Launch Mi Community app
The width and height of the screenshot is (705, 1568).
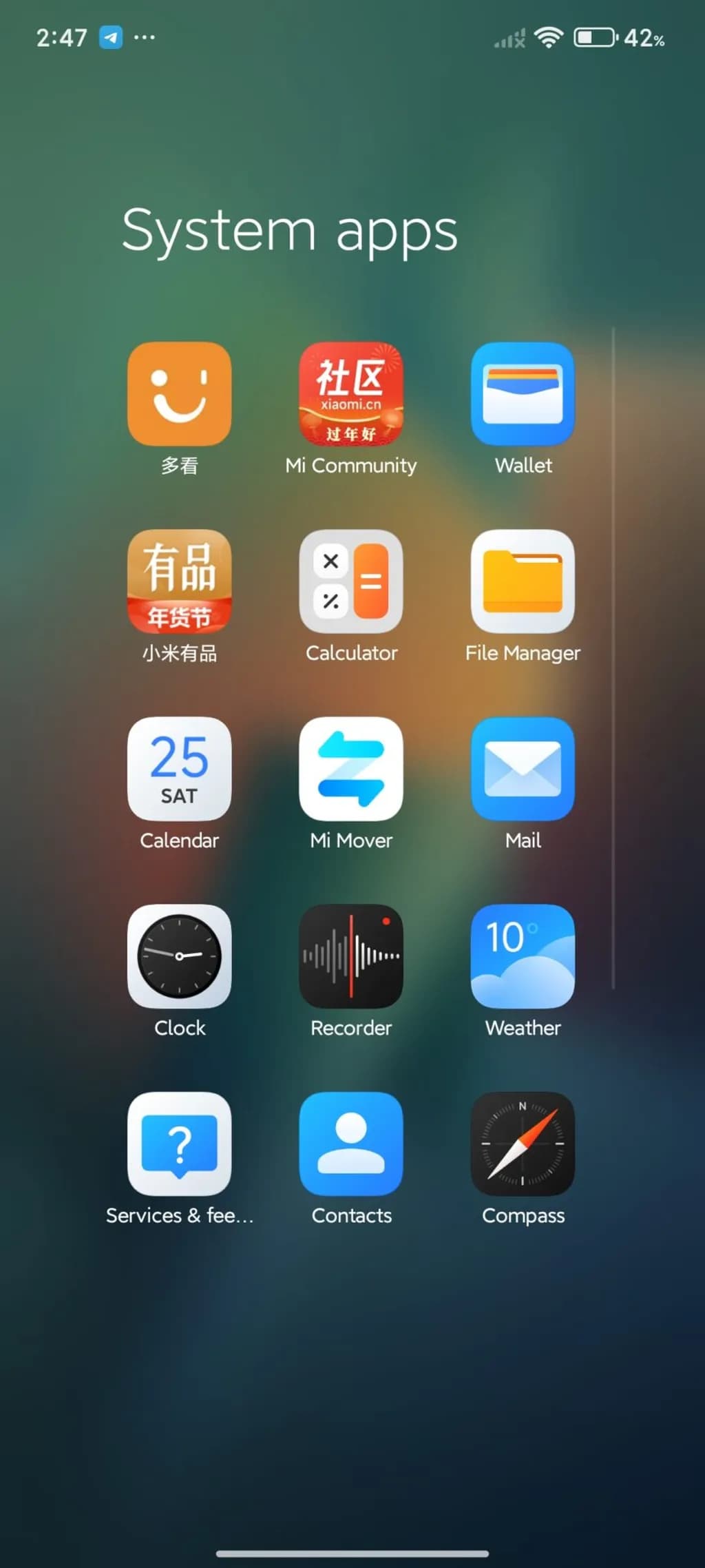pos(351,393)
